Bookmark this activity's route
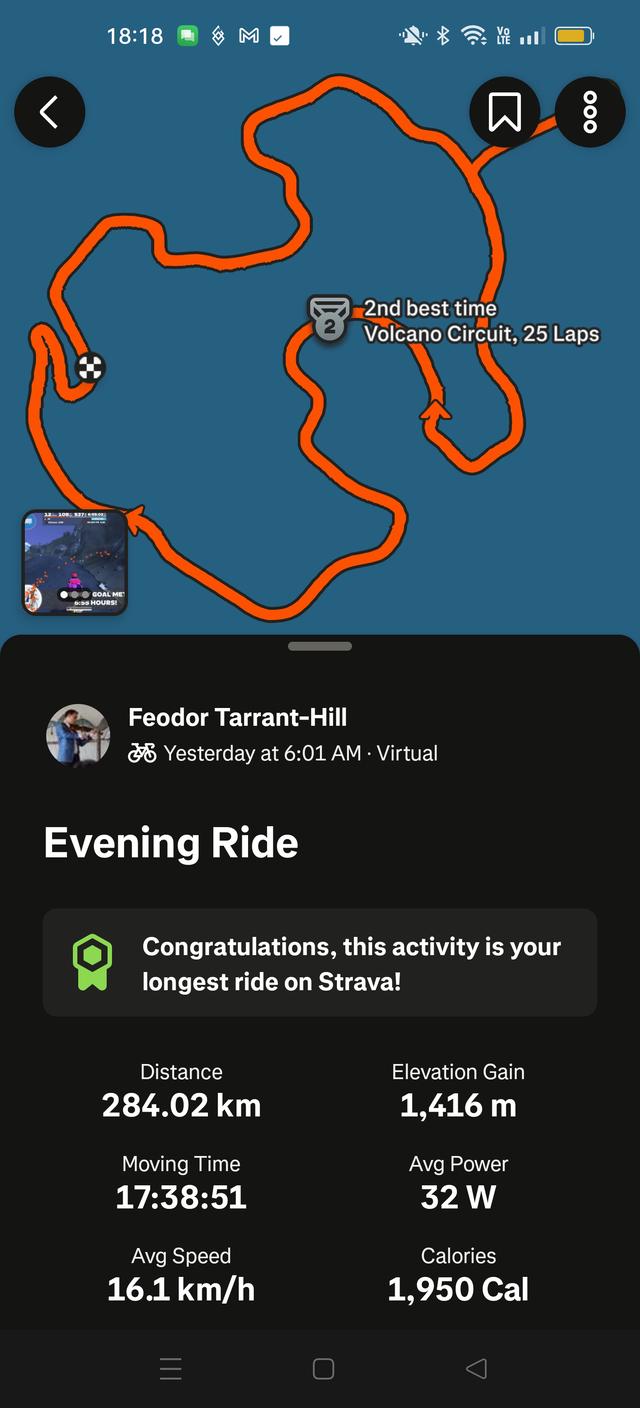Image resolution: width=640 pixels, height=1408 pixels. [505, 112]
